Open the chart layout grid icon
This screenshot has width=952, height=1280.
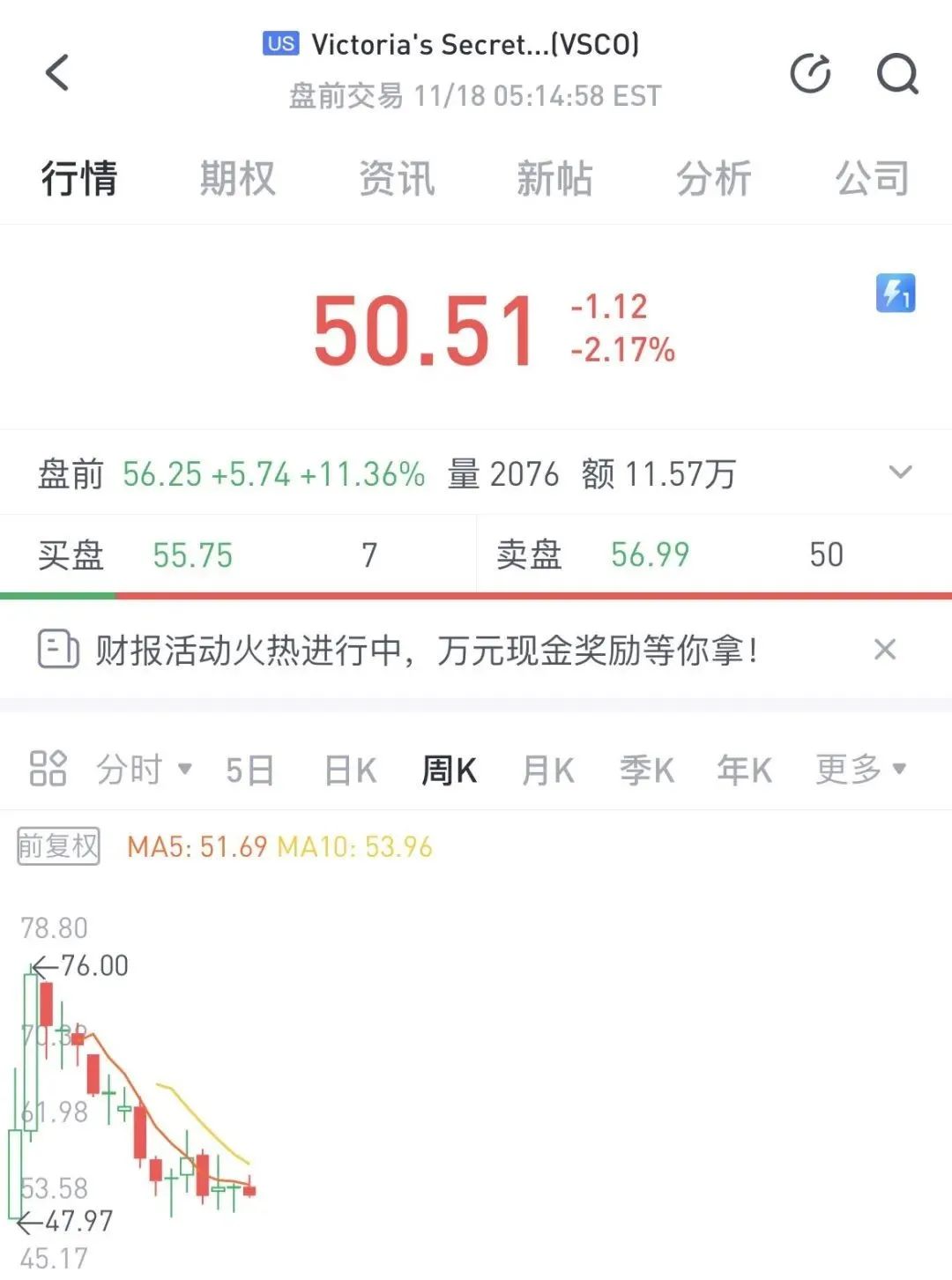pyautogui.click(x=48, y=768)
